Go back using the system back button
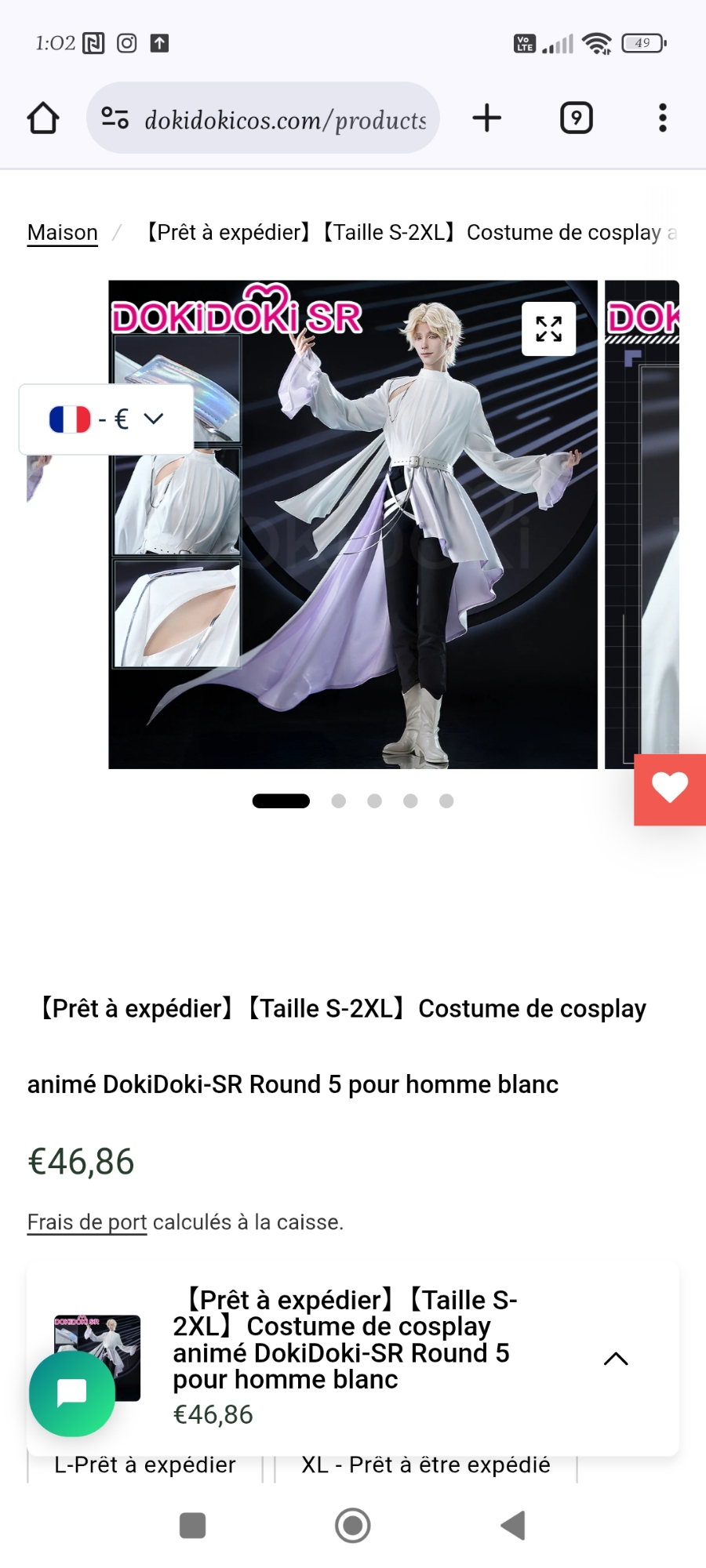Image resolution: width=706 pixels, height=1568 pixels. coord(513,1526)
